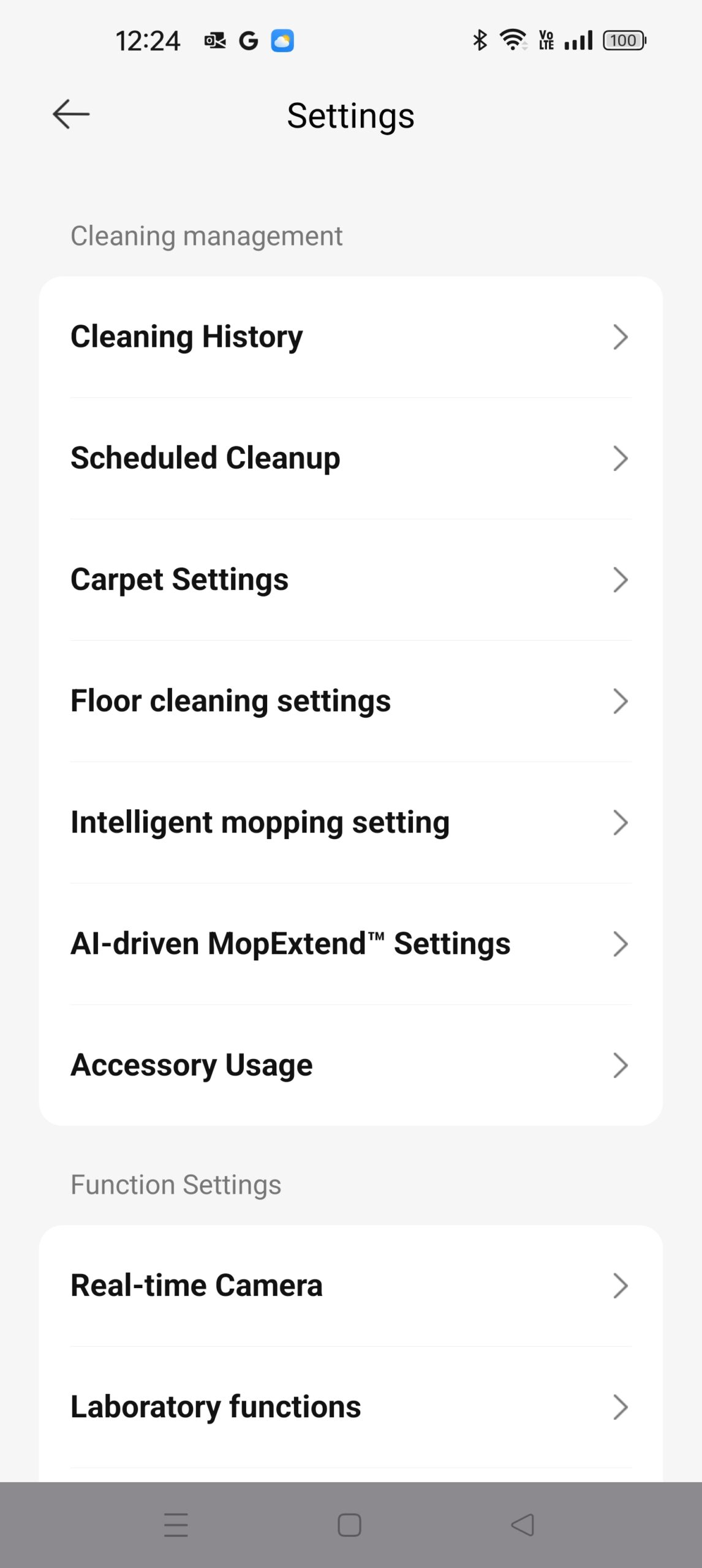This screenshot has width=702, height=1568.
Task: Open Floor cleaning settings
Action: (350, 701)
